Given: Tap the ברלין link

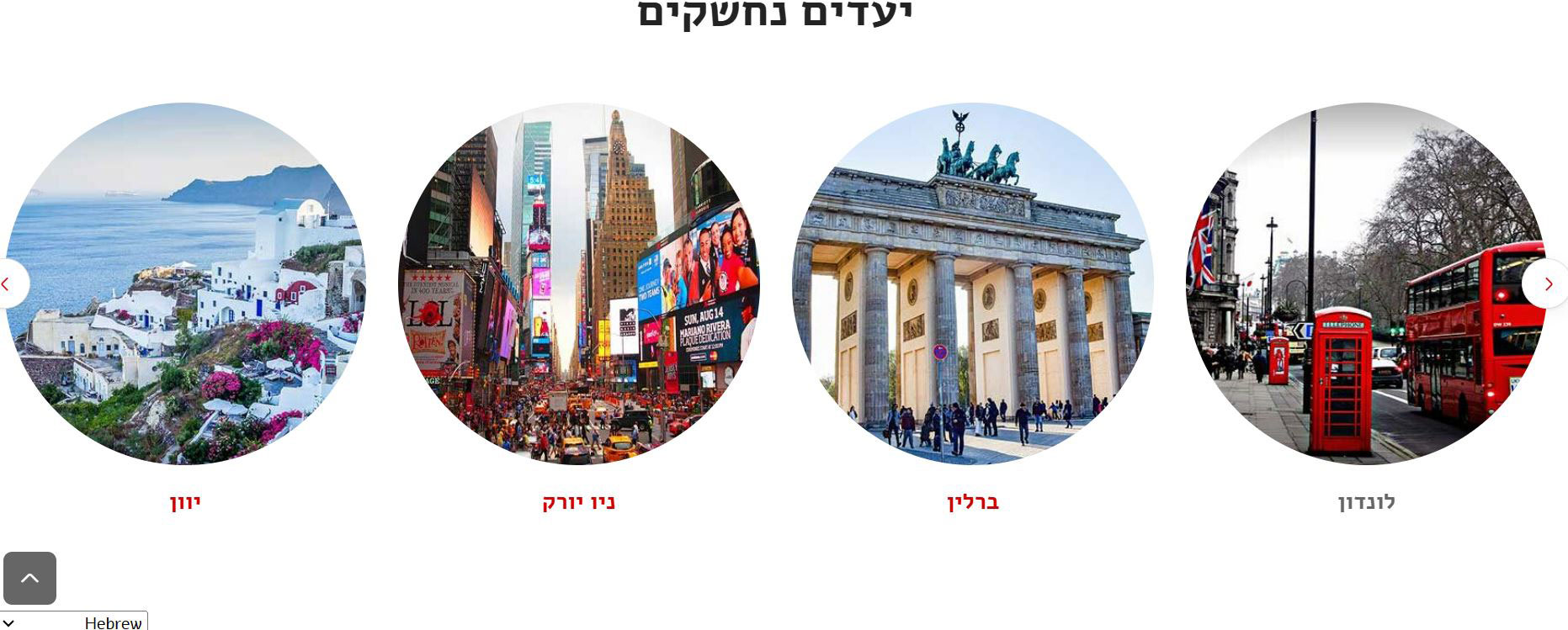Looking at the screenshot, I should coord(973,502).
